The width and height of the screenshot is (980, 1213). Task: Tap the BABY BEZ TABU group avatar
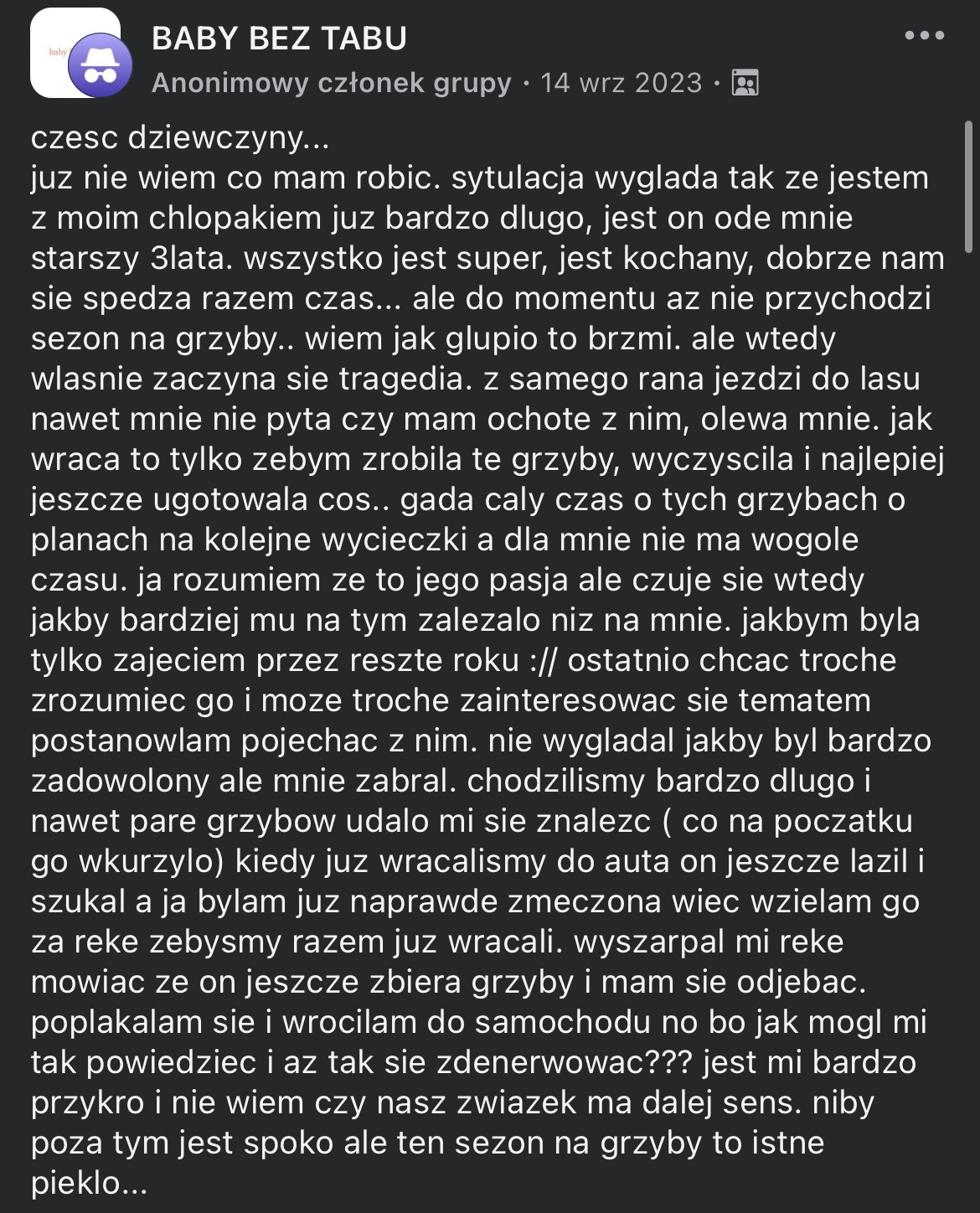pyautogui.click(x=75, y=54)
